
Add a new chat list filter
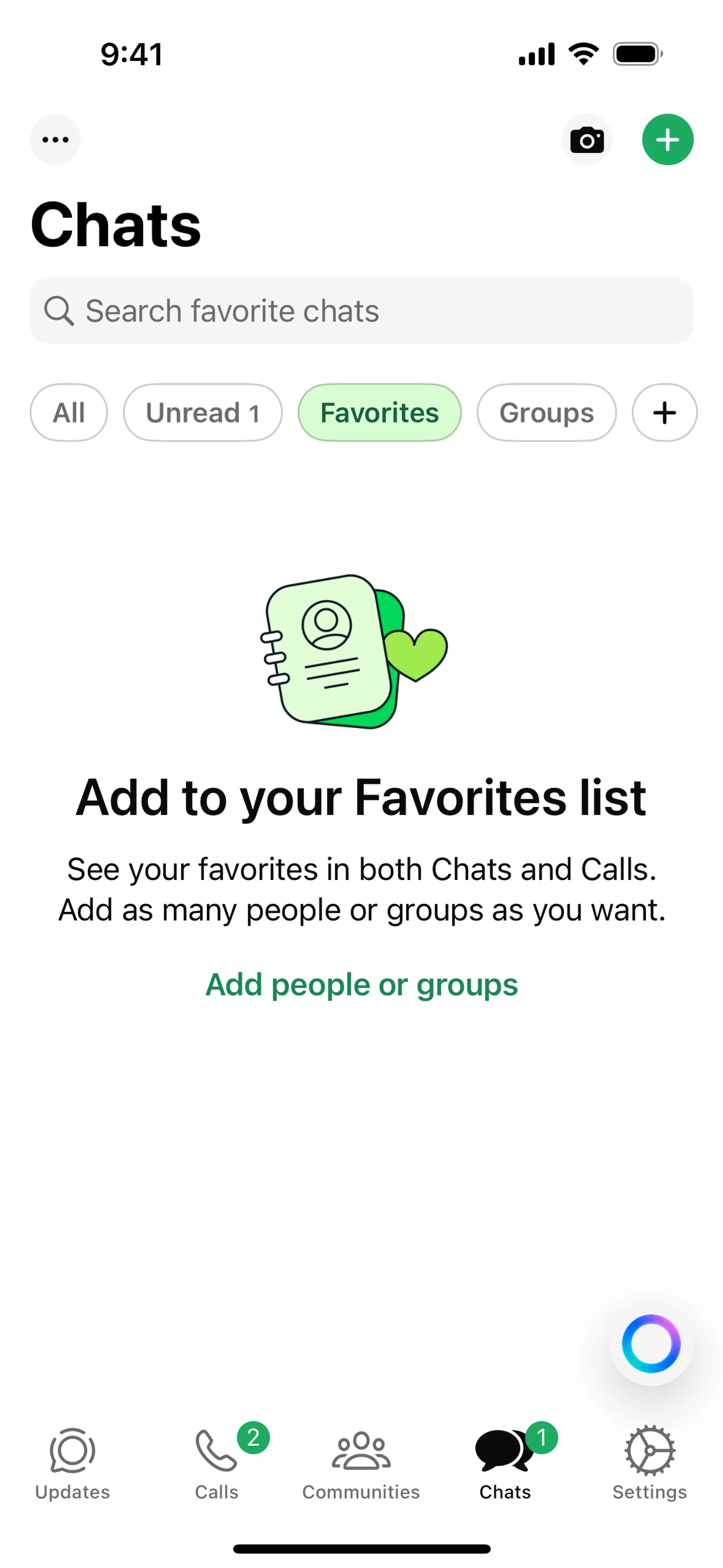(x=664, y=413)
